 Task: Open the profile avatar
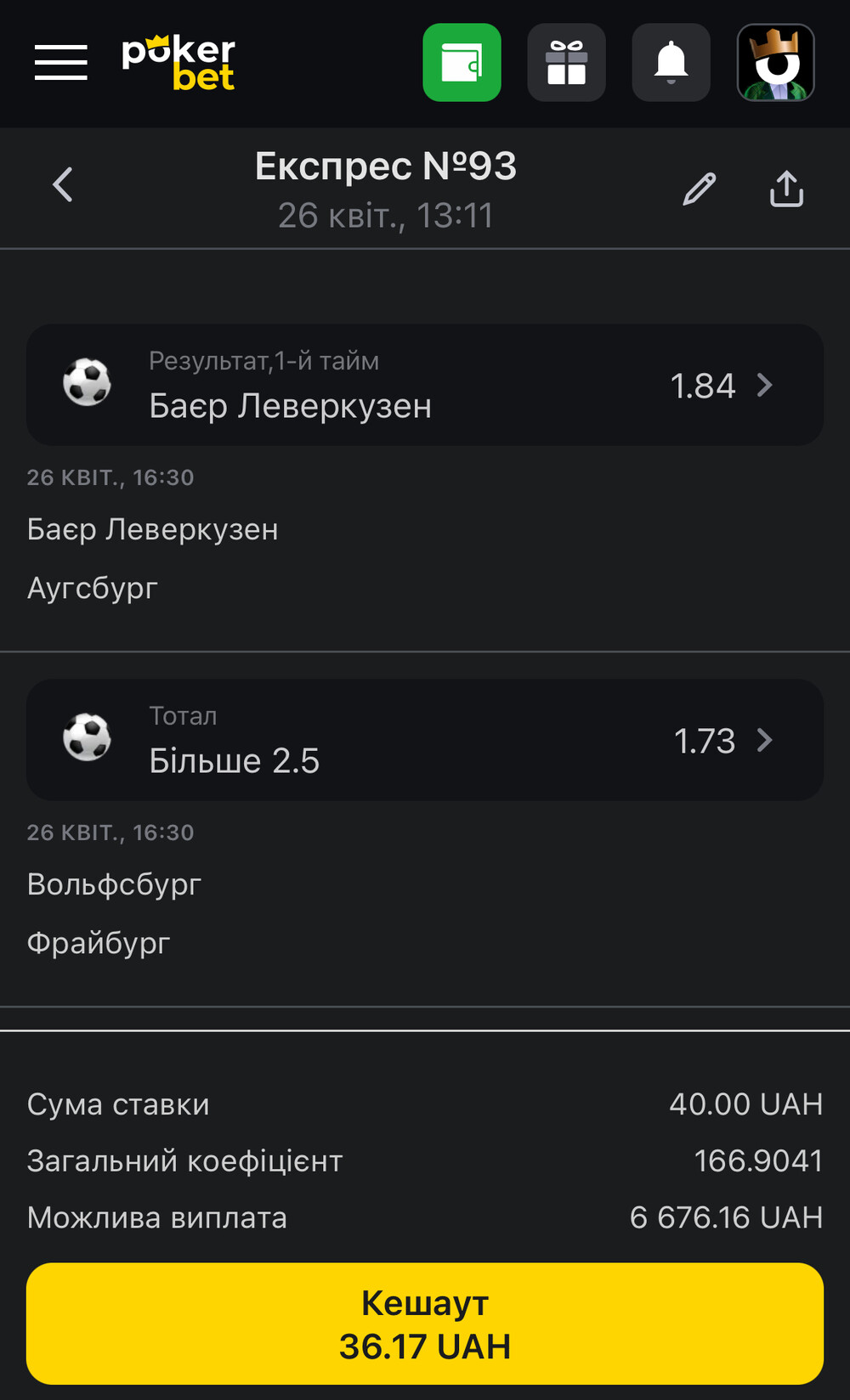[x=775, y=63]
